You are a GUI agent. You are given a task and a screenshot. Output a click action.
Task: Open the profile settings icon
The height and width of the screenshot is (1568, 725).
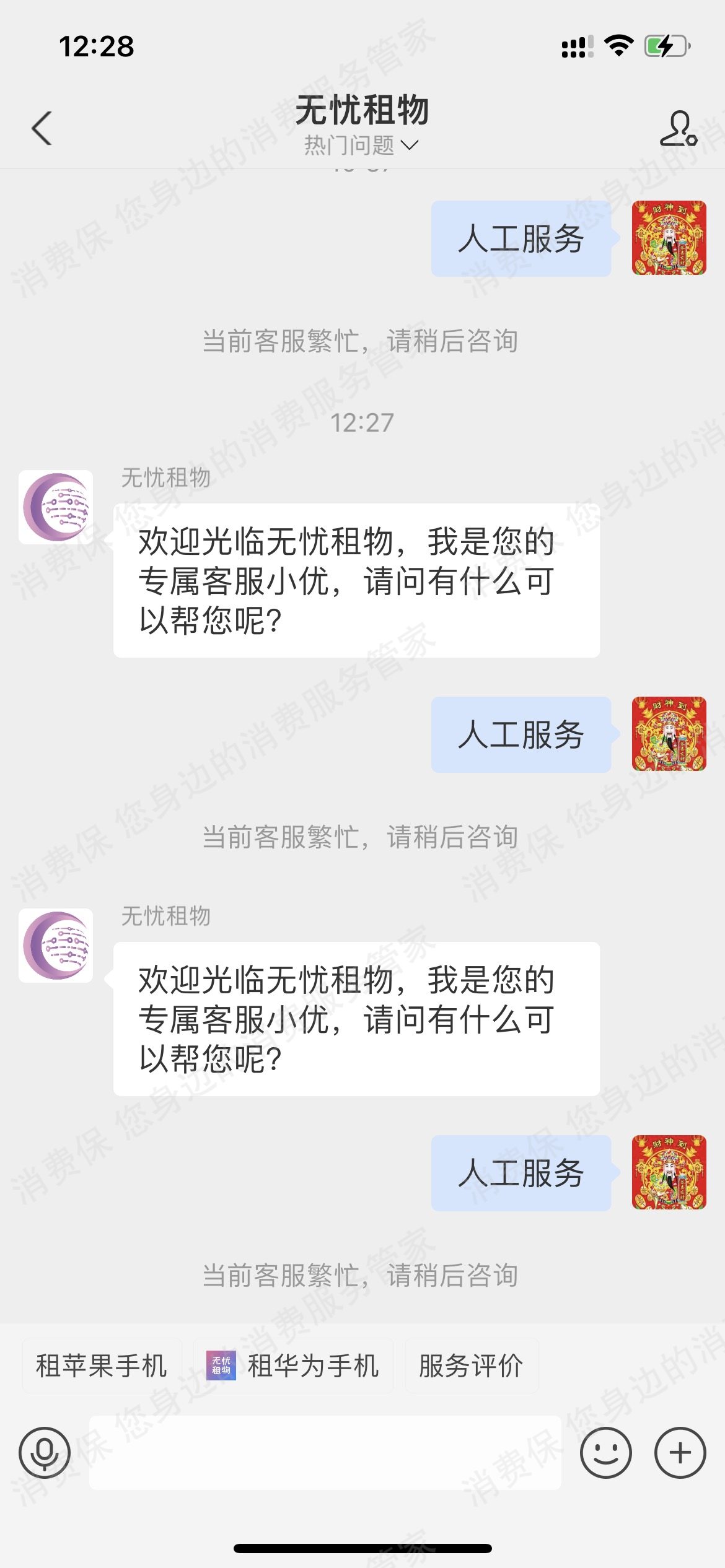pos(678,128)
